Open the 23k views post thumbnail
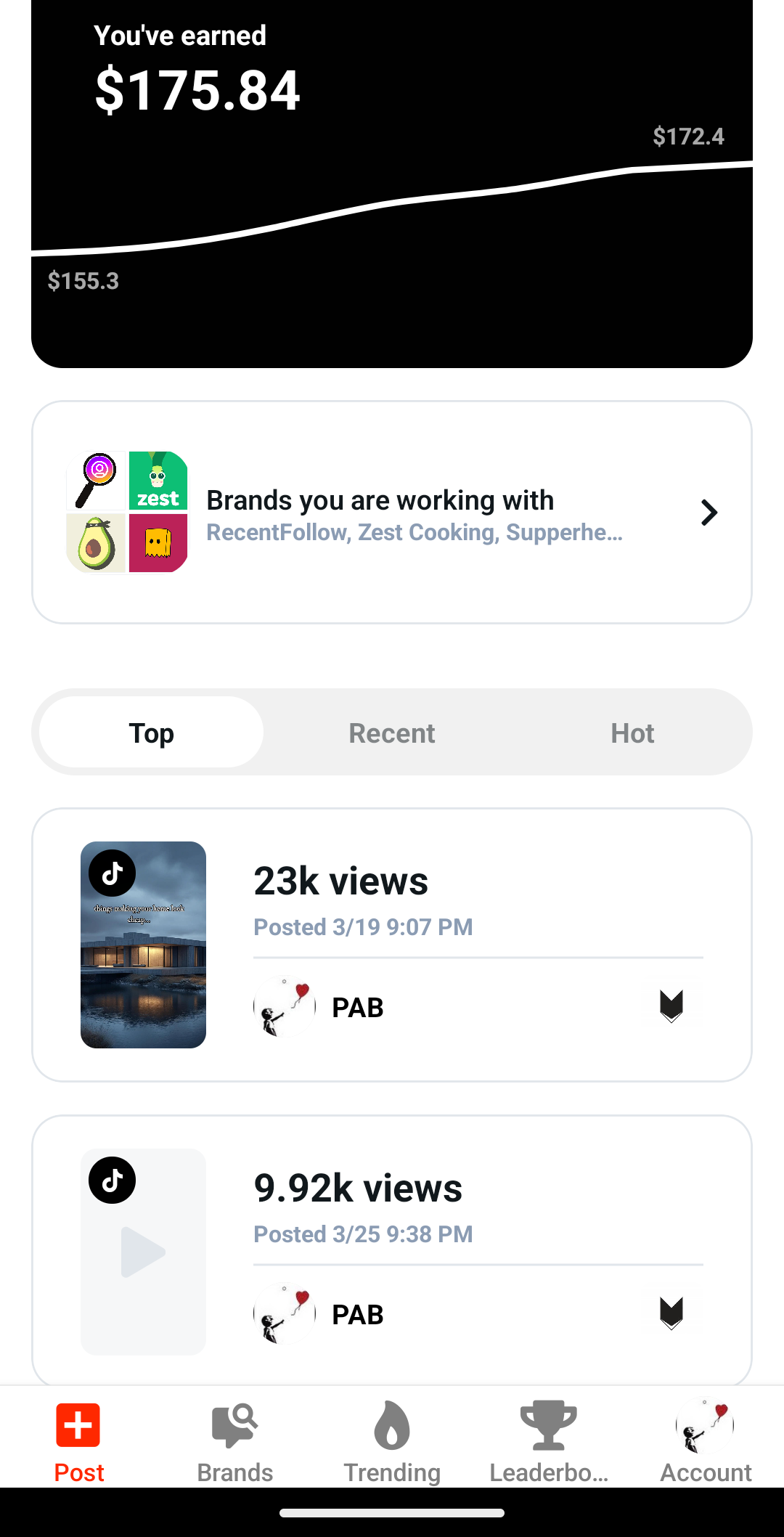 (x=143, y=945)
